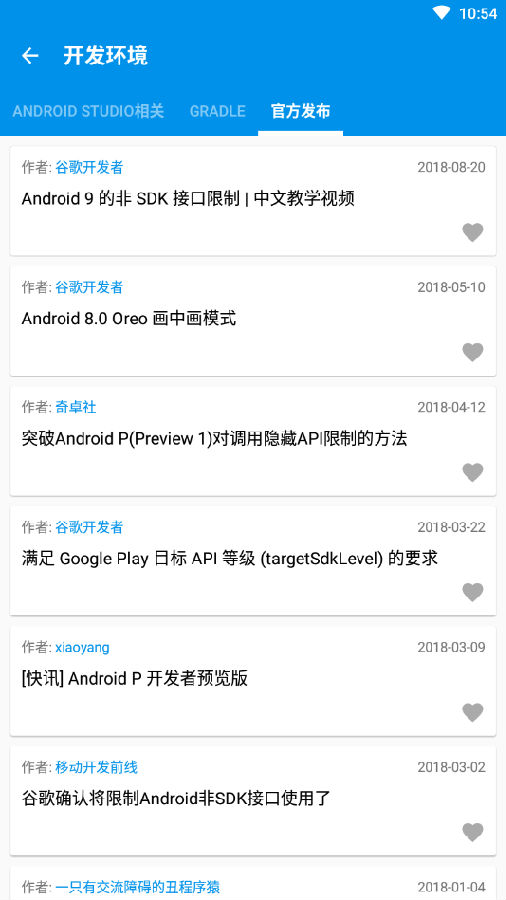The width and height of the screenshot is (506, 900).
Task: Switch to the ANDROID STUDIO相关 tab
Action: pyautogui.click(x=88, y=111)
